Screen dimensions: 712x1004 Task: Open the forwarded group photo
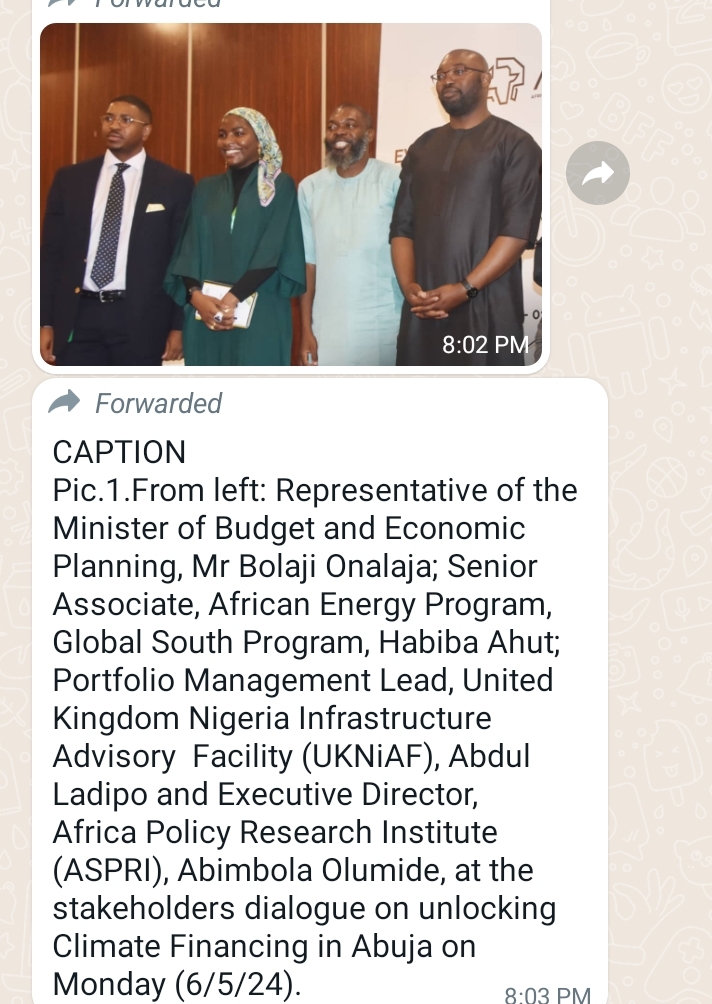click(290, 194)
